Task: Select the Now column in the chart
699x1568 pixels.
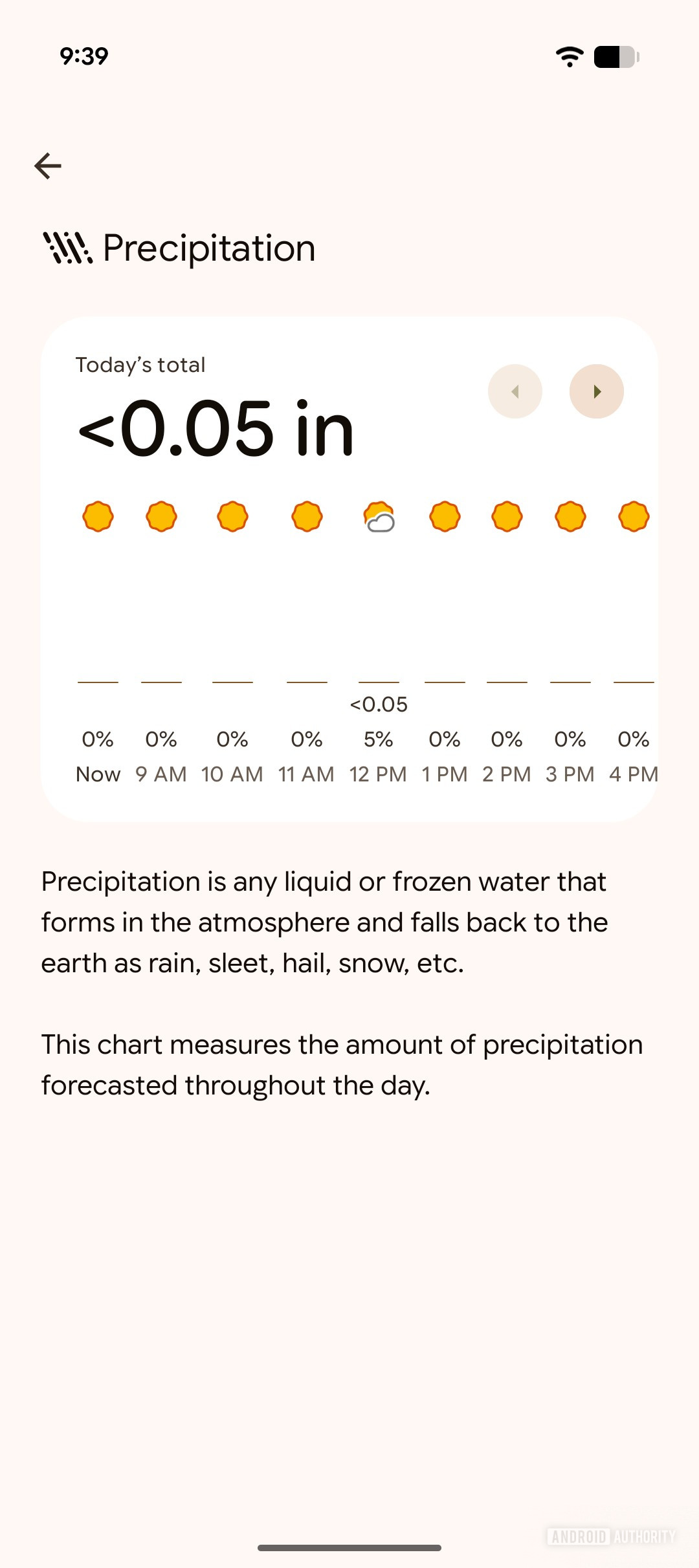Action: coord(98,774)
